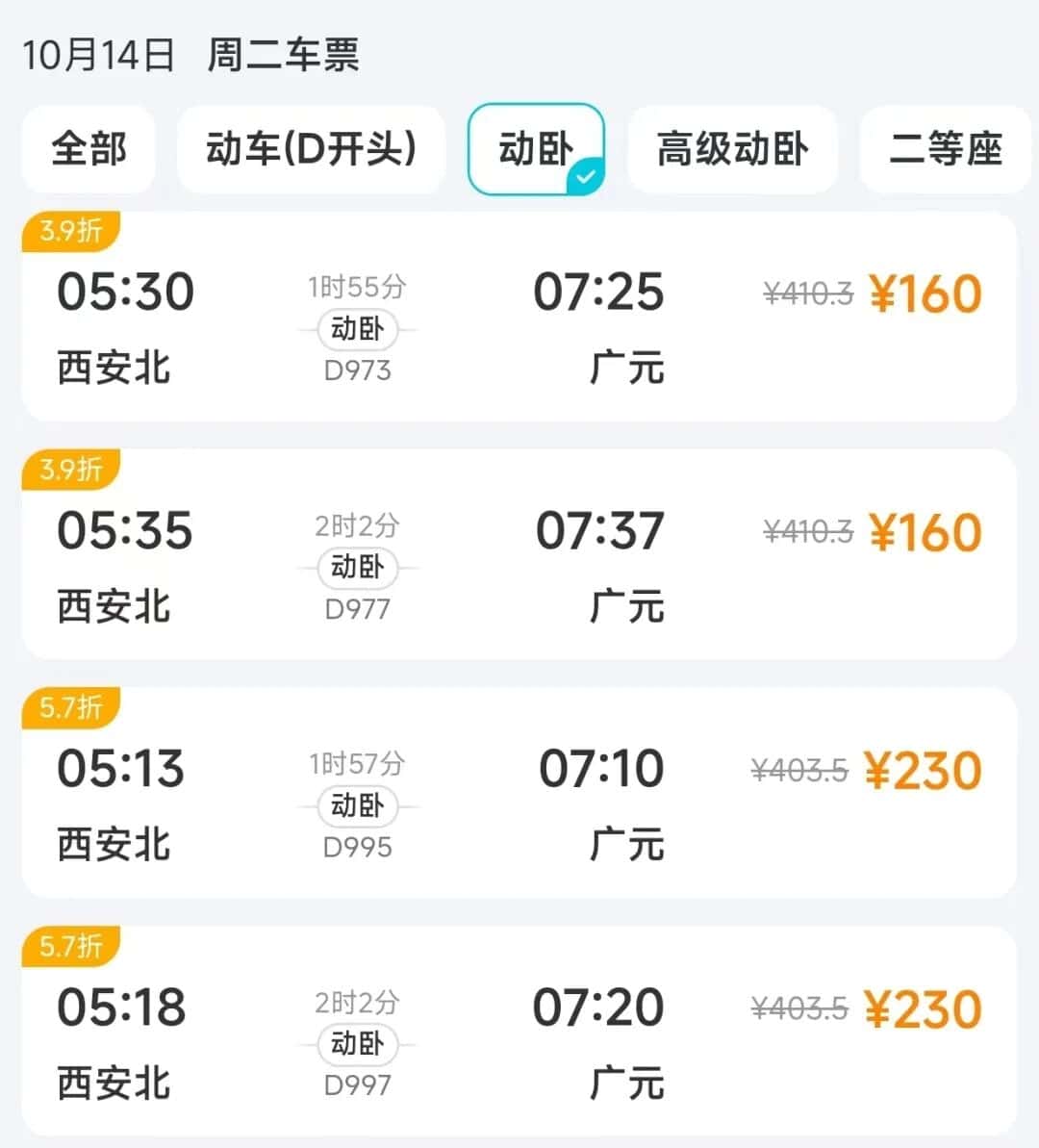Open train D997 departing 05:18
This screenshot has width=1039, height=1148.
[519, 1032]
